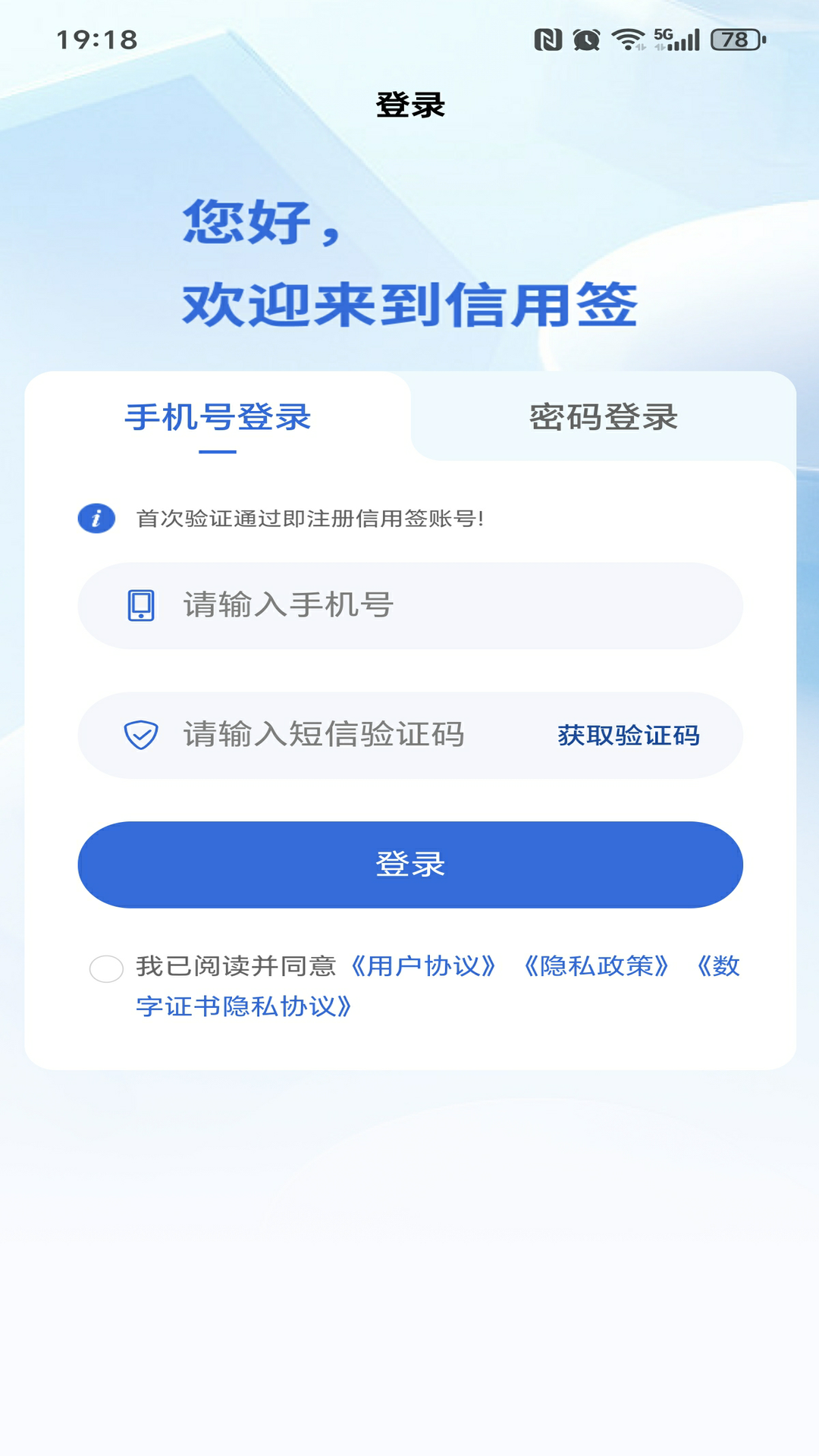
Task: Select the 手机号登录 tab
Action: [x=220, y=418]
